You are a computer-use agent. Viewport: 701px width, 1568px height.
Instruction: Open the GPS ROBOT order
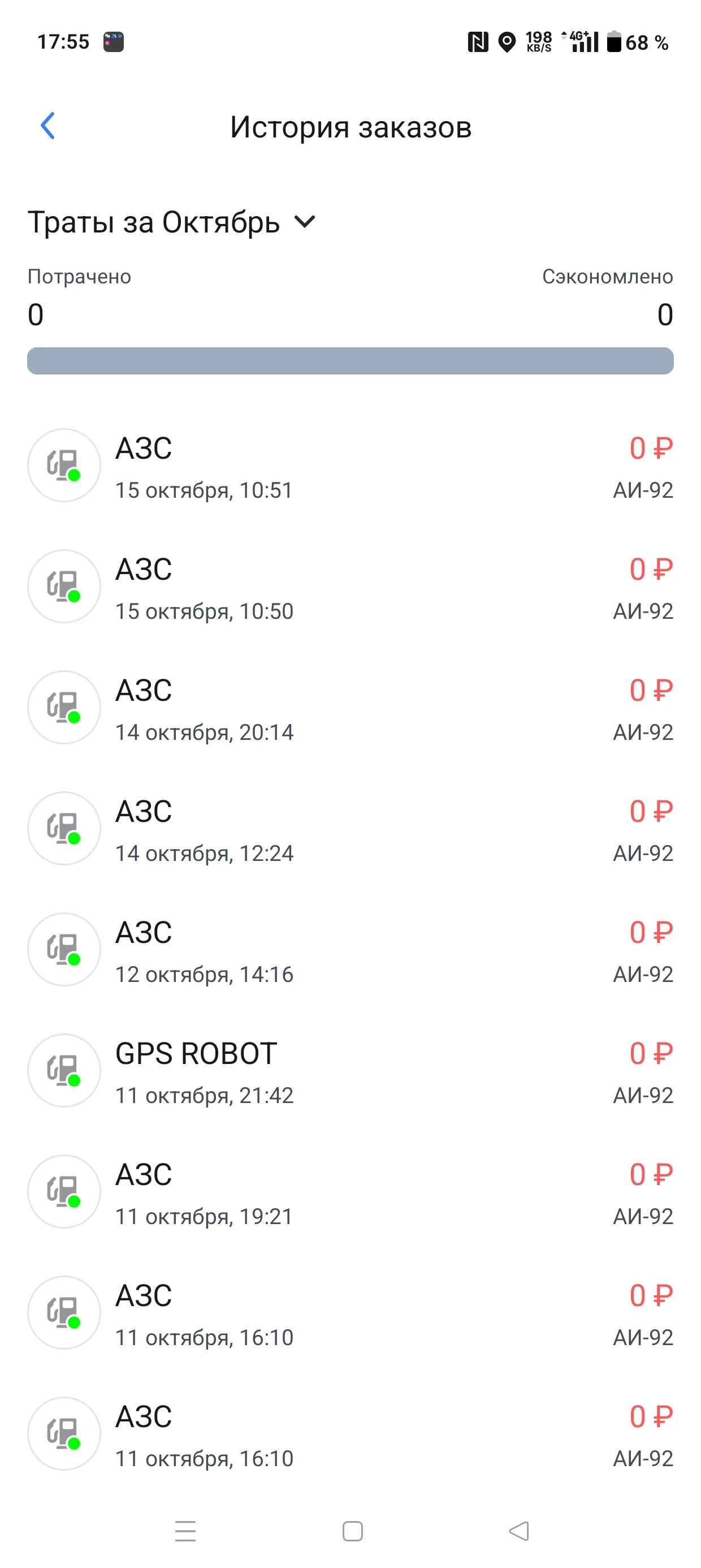350,1071
